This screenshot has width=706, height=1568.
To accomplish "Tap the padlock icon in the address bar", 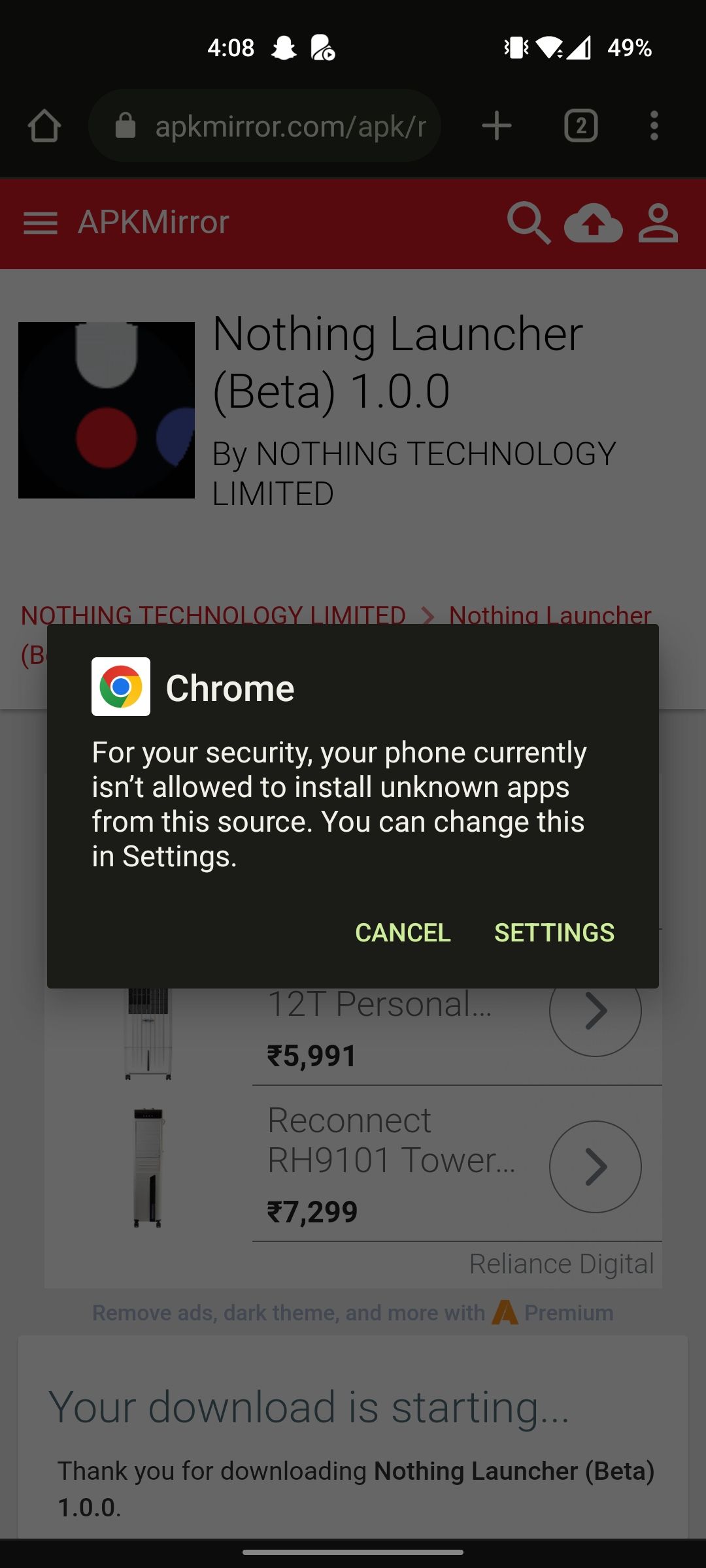I will click(126, 125).
